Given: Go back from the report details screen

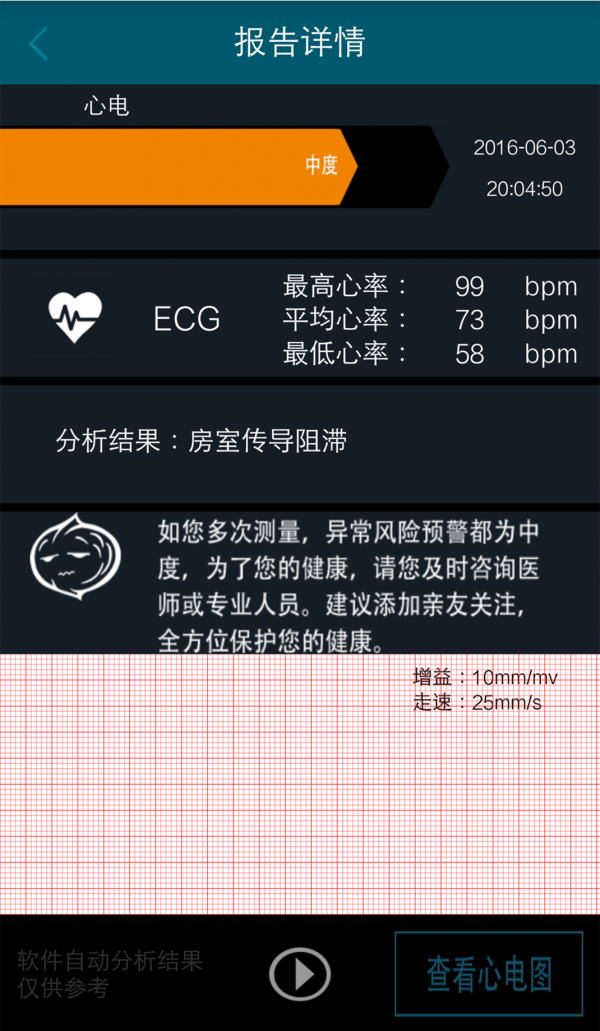Looking at the screenshot, I should tap(38, 43).
